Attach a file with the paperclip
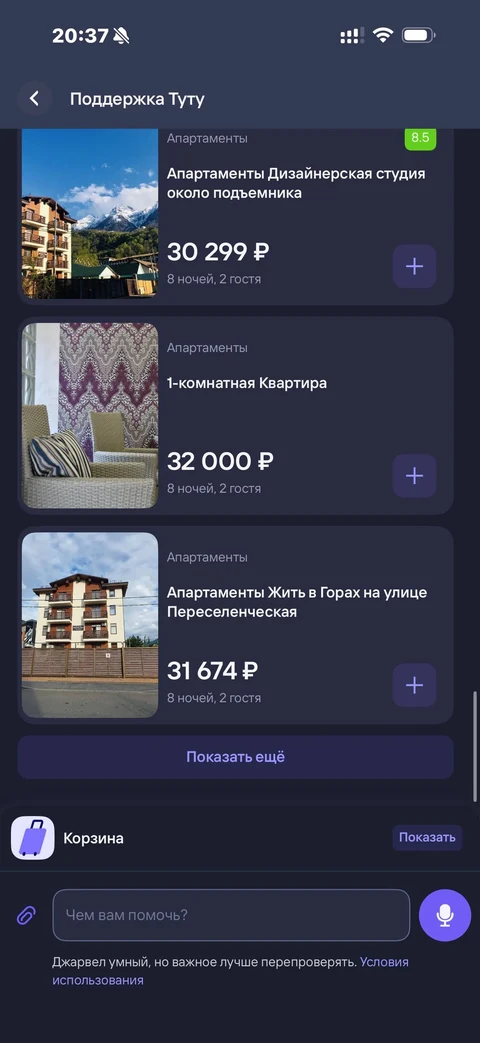This screenshot has width=480, height=1043. (x=25, y=915)
